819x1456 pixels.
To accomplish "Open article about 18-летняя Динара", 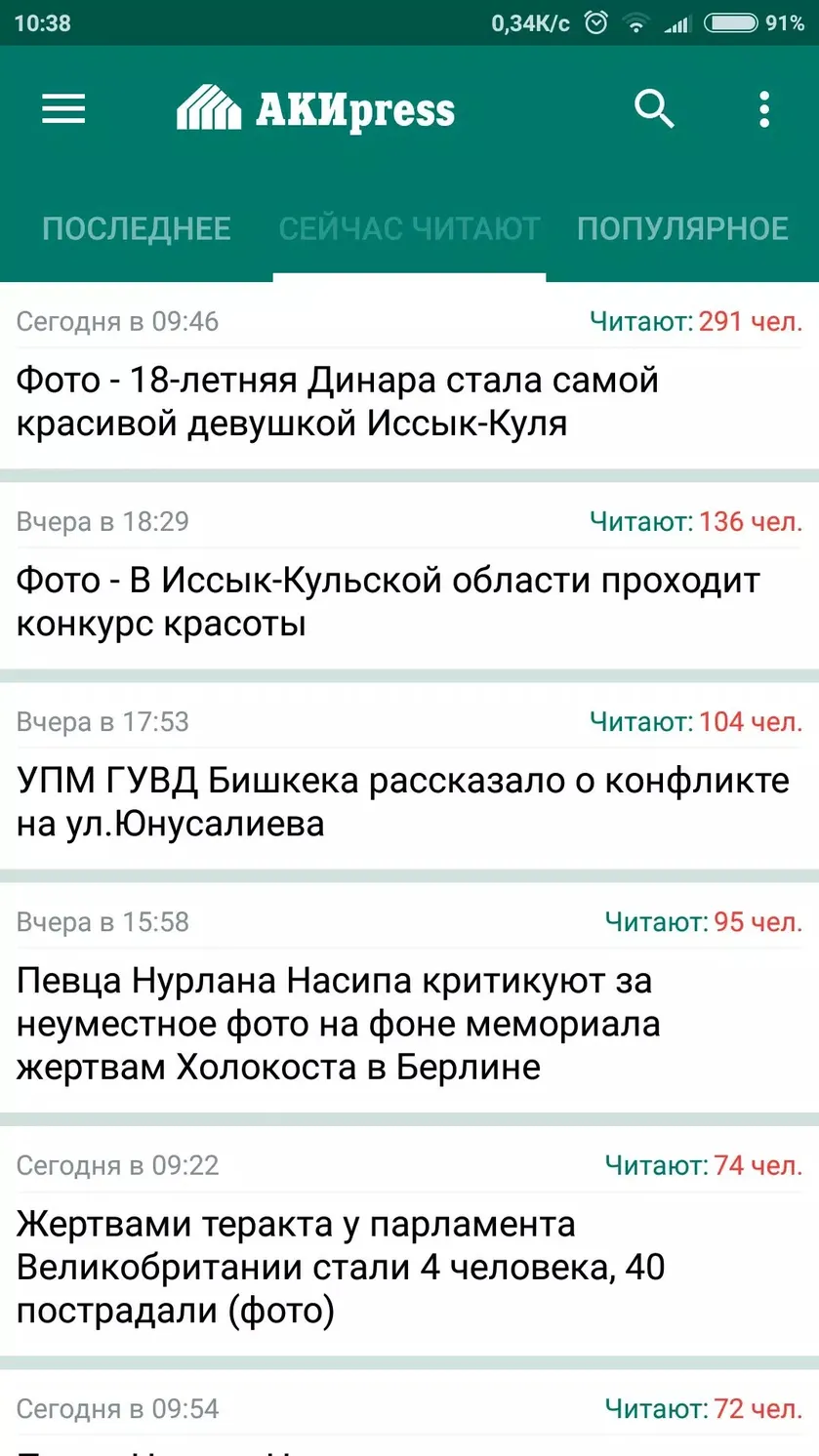I will pos(409,376).
